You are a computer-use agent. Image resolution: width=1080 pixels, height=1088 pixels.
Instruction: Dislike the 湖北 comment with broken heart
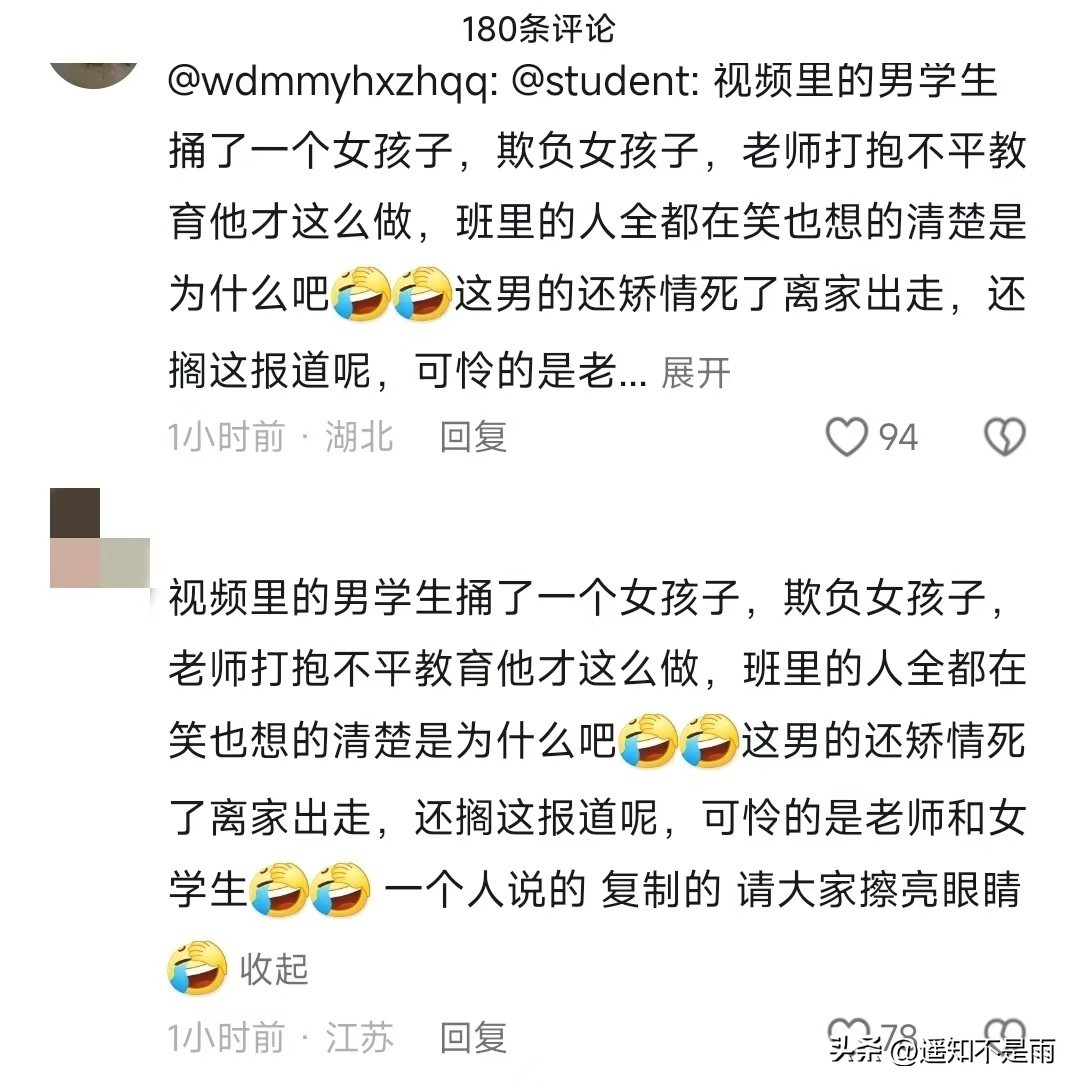click(x=1004, y=437)
